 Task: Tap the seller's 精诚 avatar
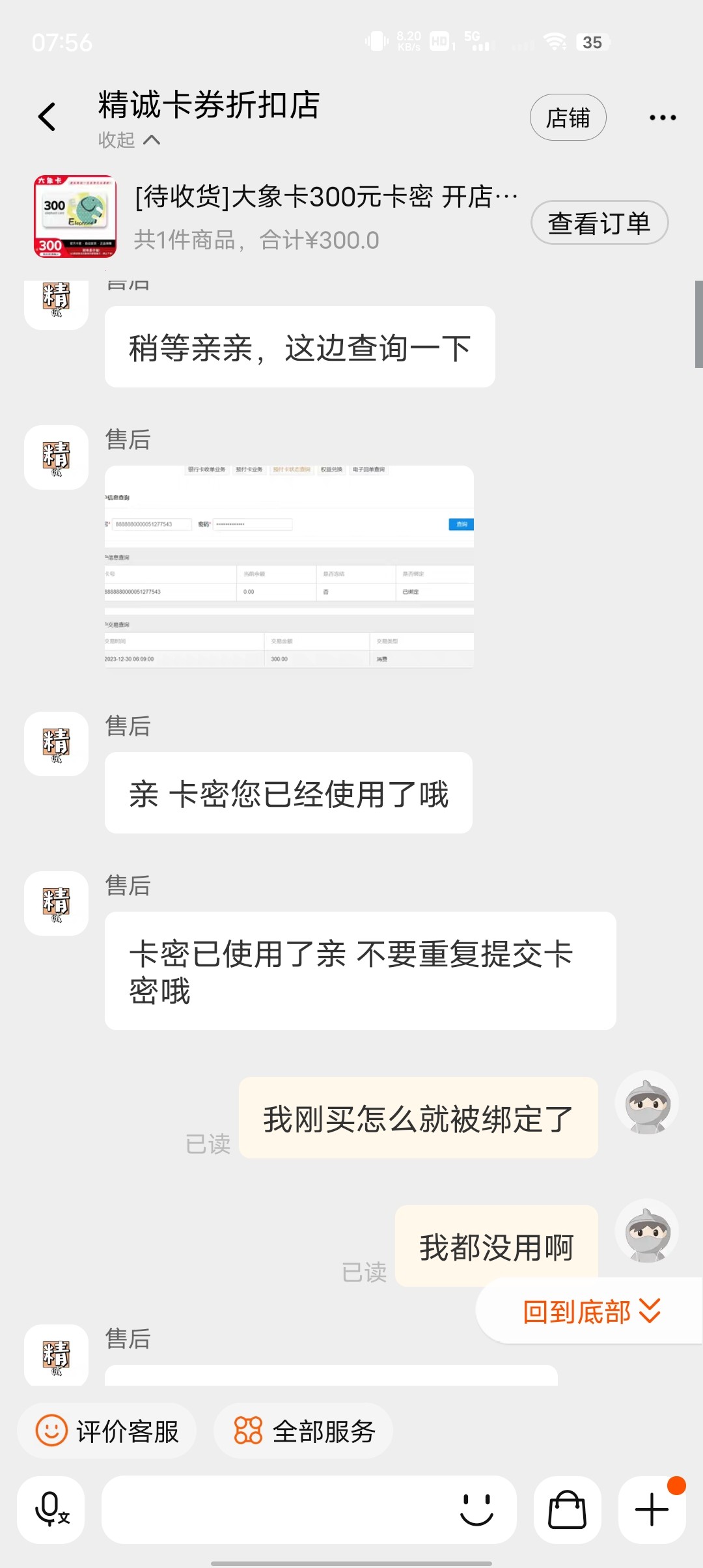coord(55,744)
